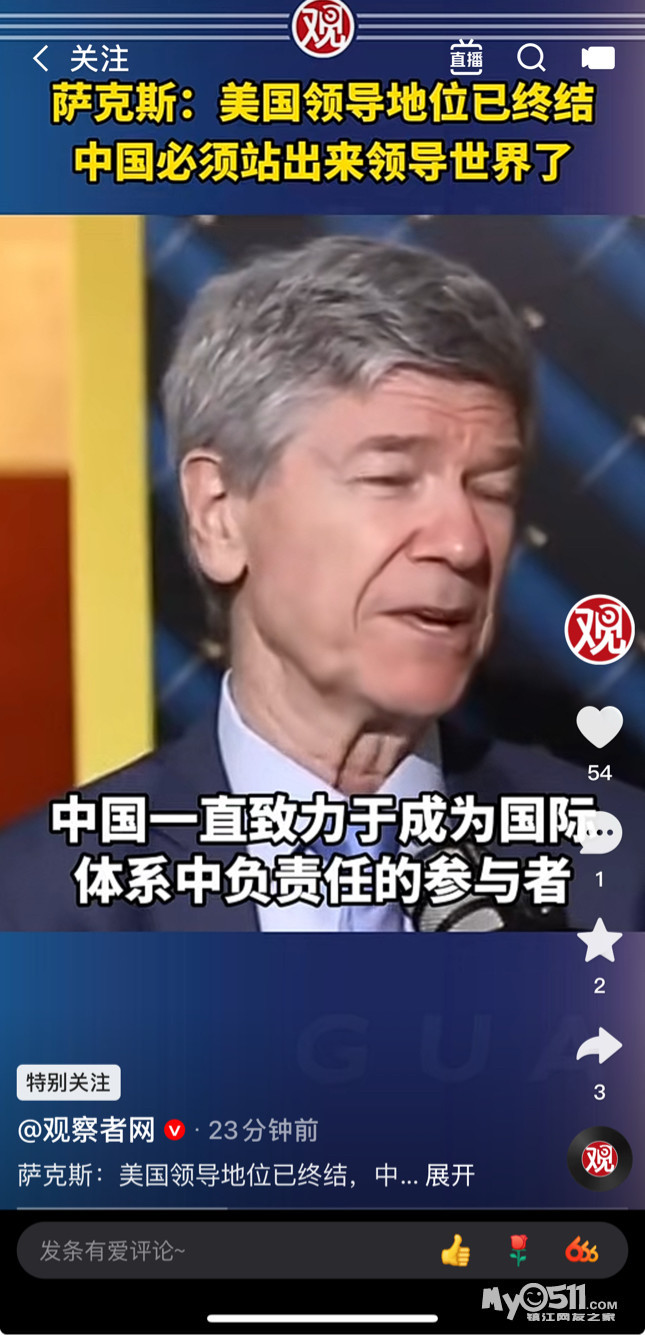Image resolution: width=645 pixels, height=1335 pixels.
Task: Open the comments bubble icon
Action: tap(599, 832)
